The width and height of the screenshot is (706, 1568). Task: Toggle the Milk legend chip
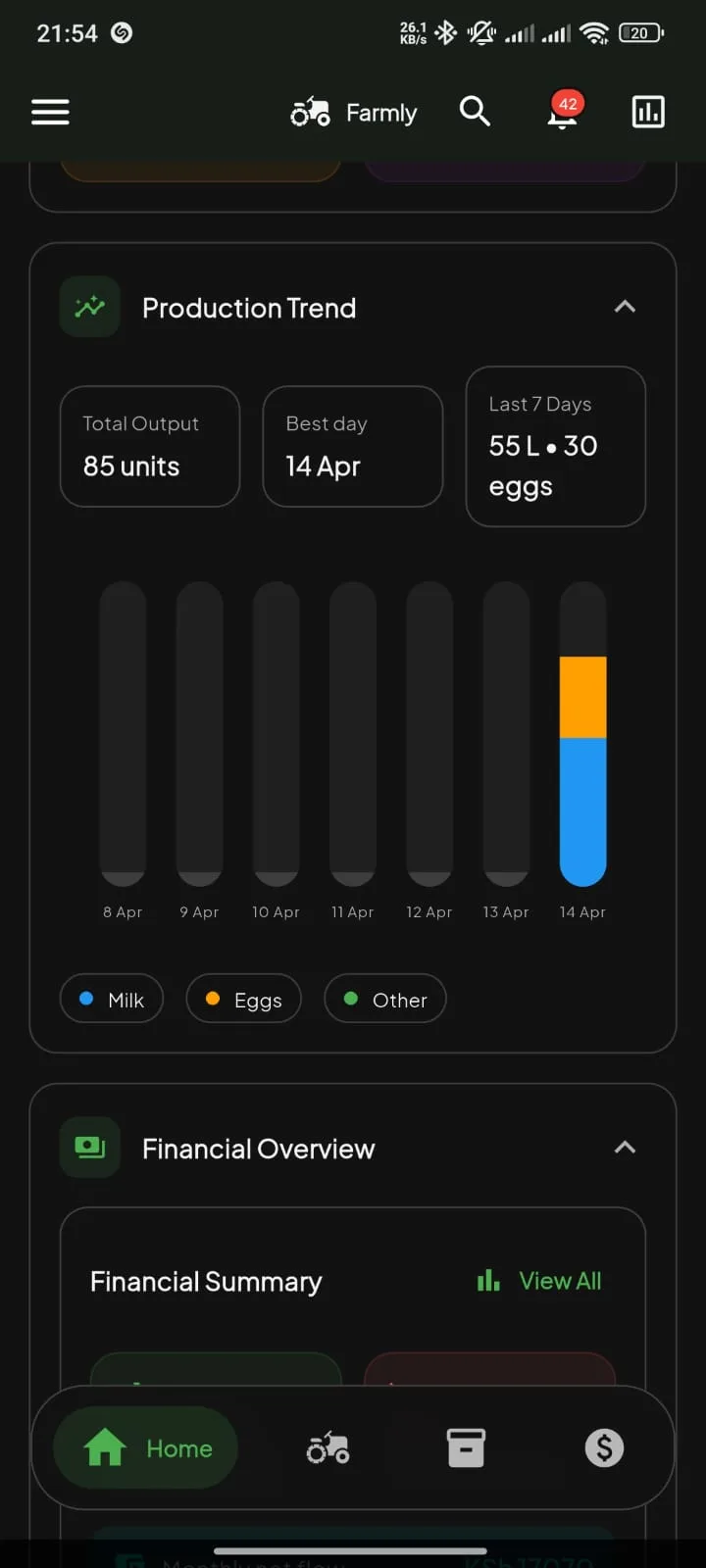[111, 999]
